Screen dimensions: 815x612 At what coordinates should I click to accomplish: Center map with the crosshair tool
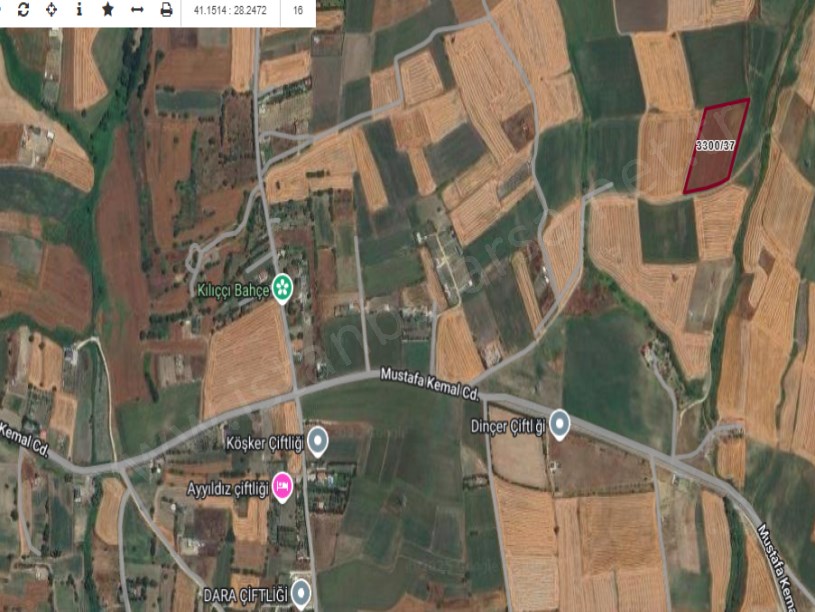[x=51, y=10]
